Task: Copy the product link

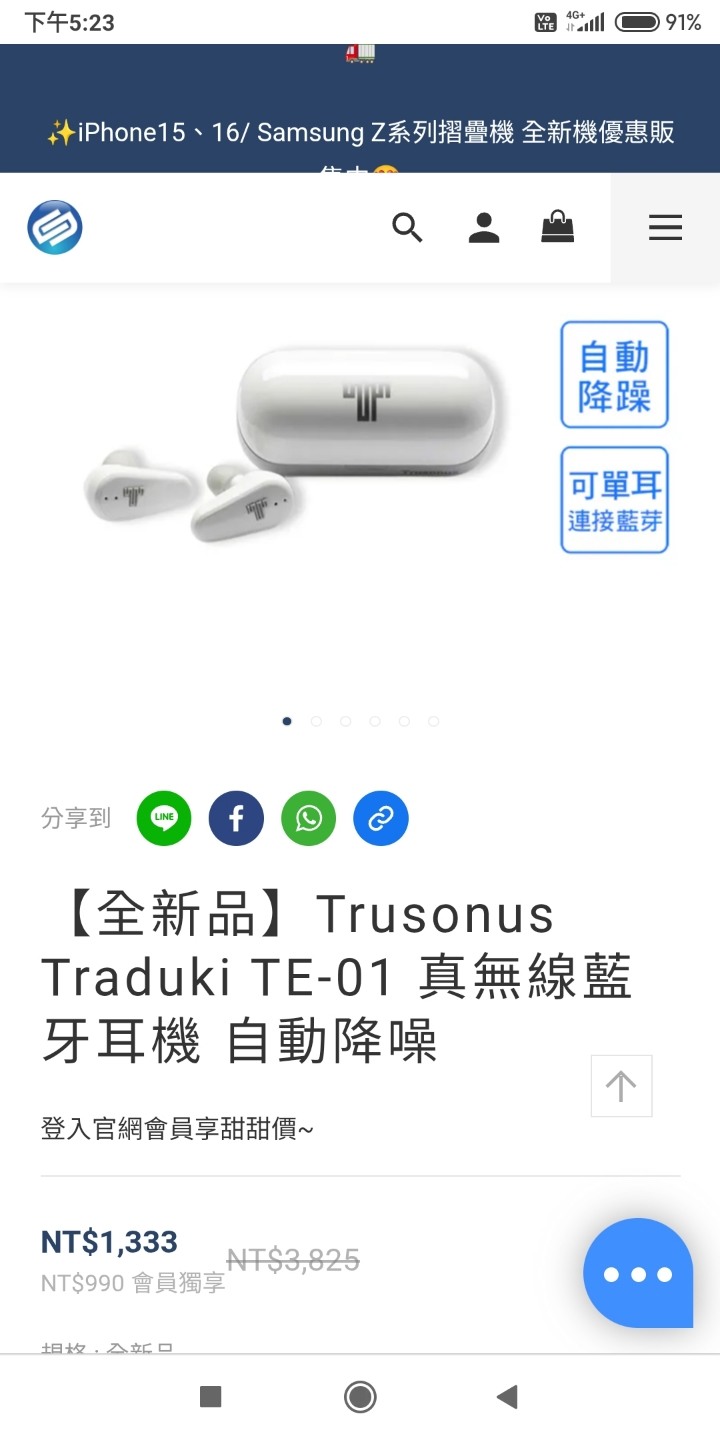Action: click(381, 819)
